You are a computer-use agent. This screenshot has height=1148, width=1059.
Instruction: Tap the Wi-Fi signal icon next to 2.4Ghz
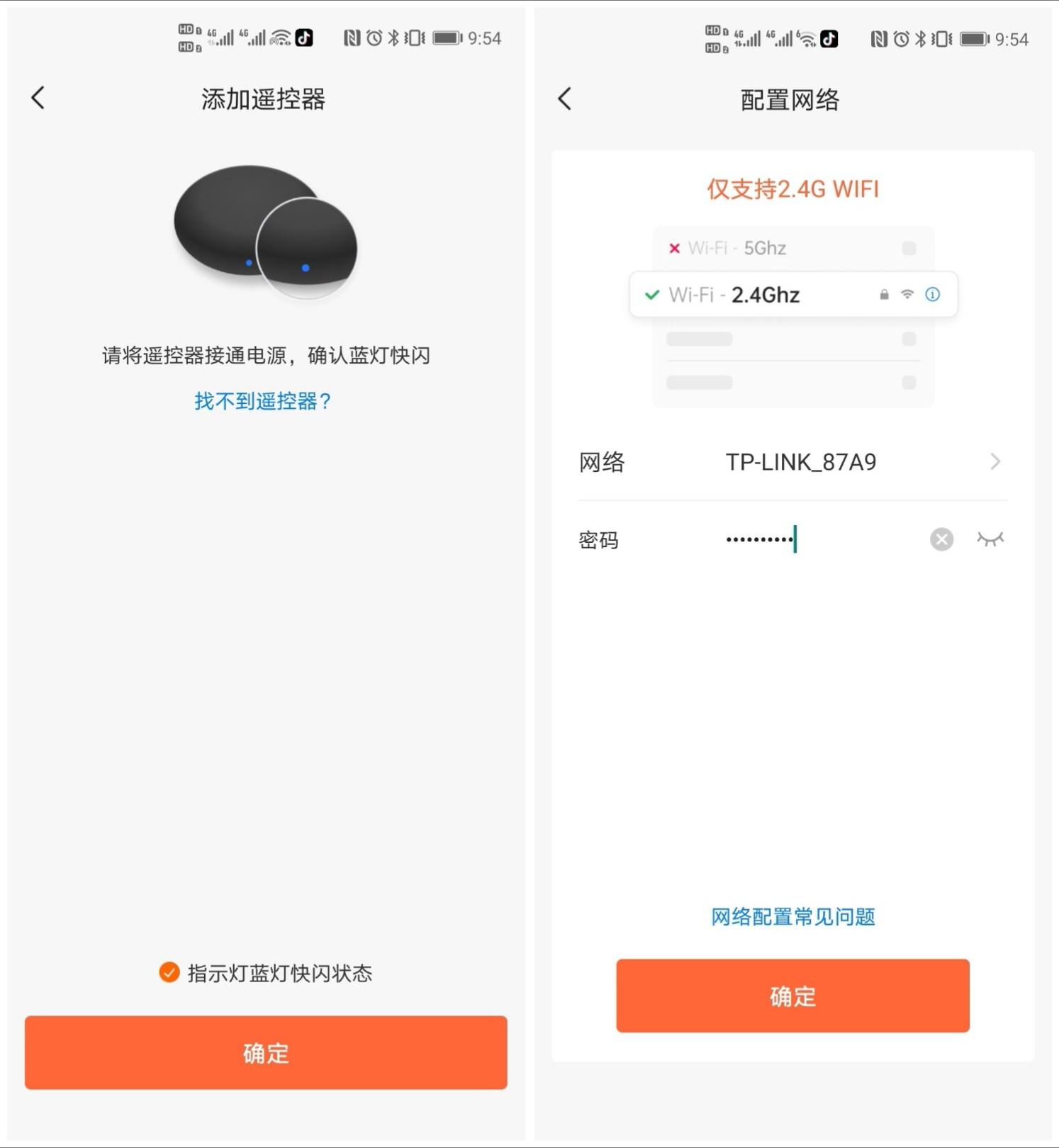(x=907, y=294)
